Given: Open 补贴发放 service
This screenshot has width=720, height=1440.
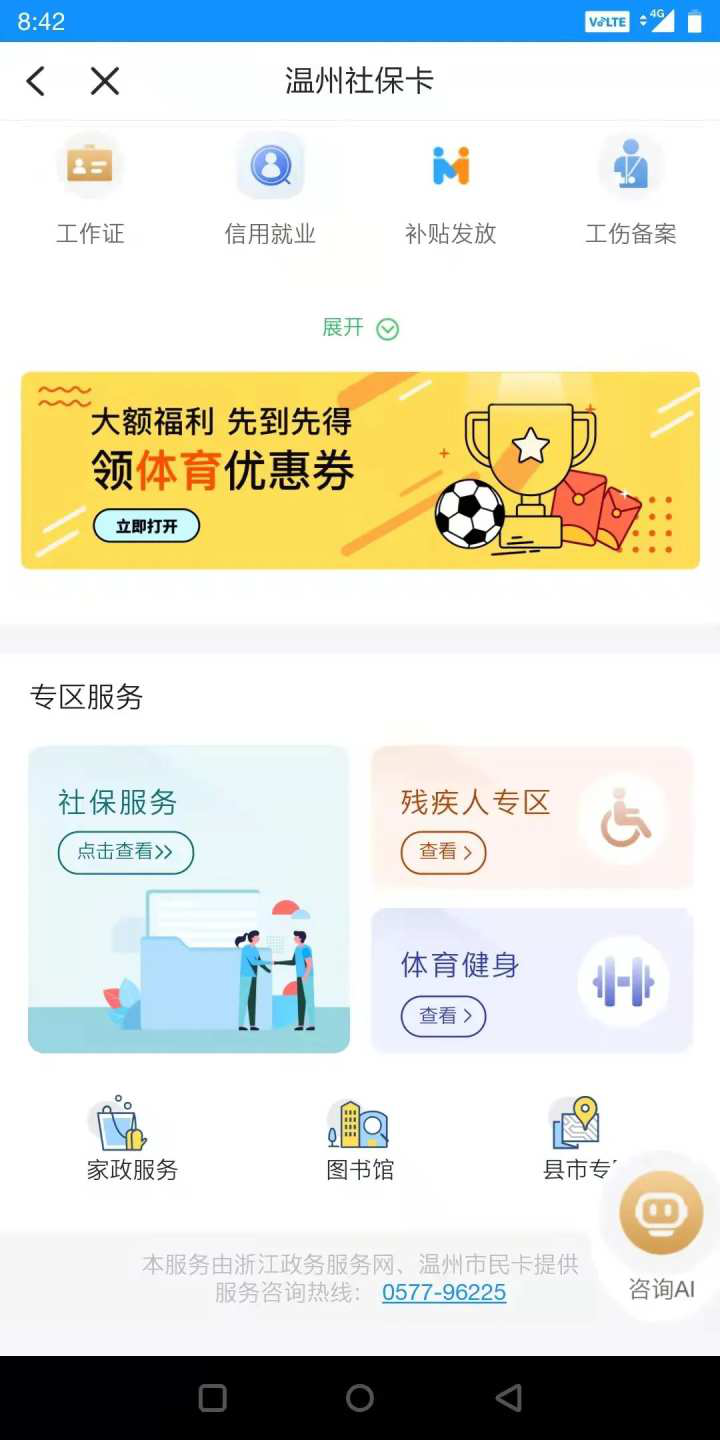Looking at the screenshot, I should pos(450,191).
